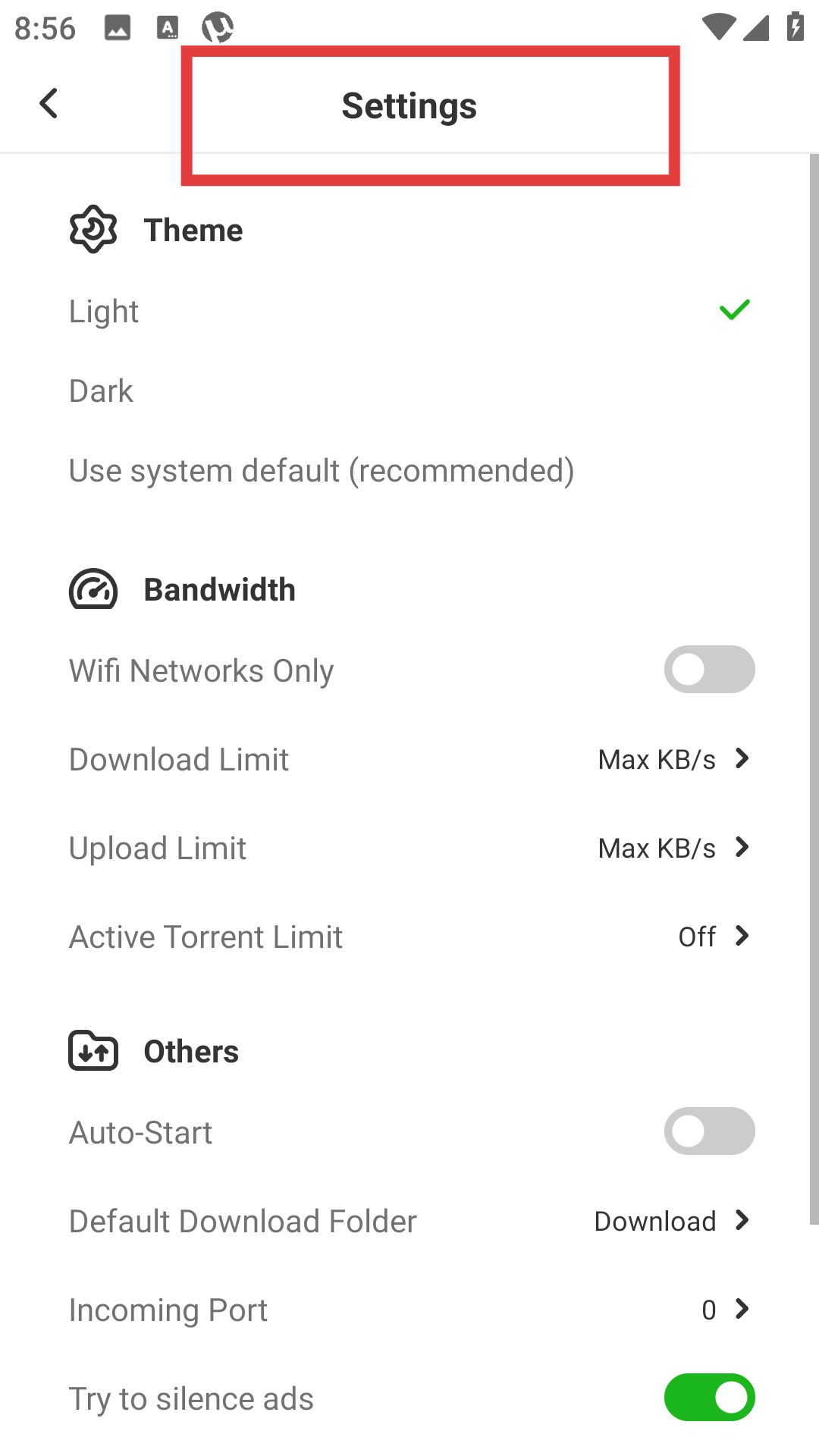Disable Try to silence ads
This screenshot has width=819, height=1456.
708,1397
